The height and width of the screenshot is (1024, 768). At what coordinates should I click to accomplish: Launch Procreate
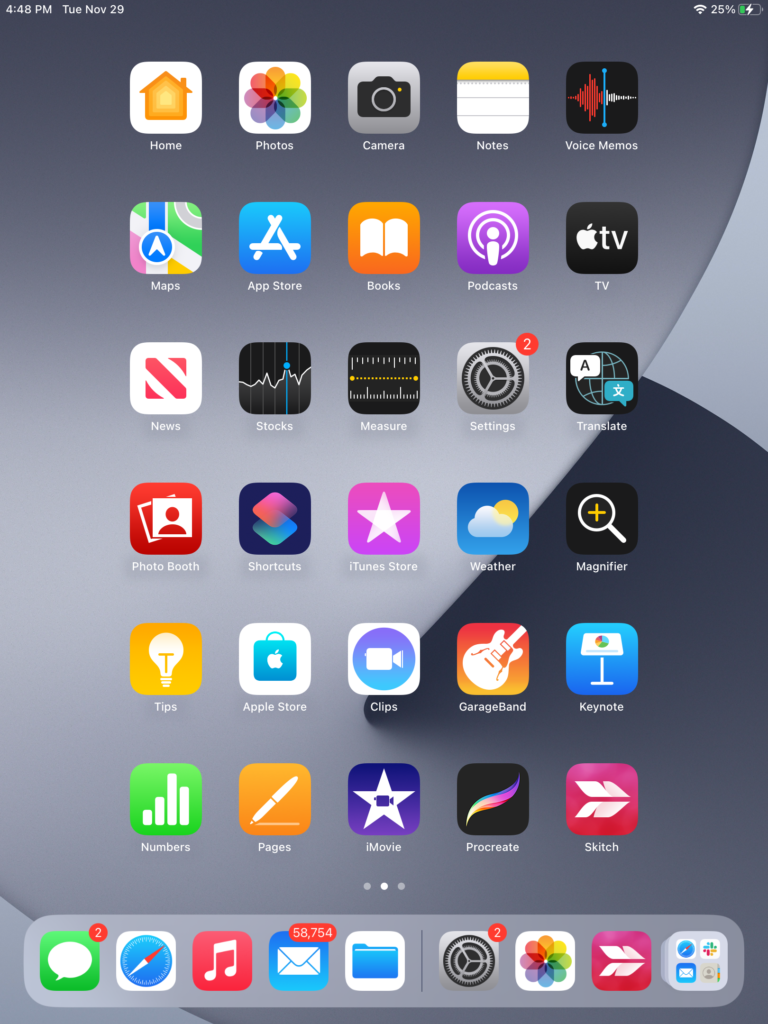493,799
